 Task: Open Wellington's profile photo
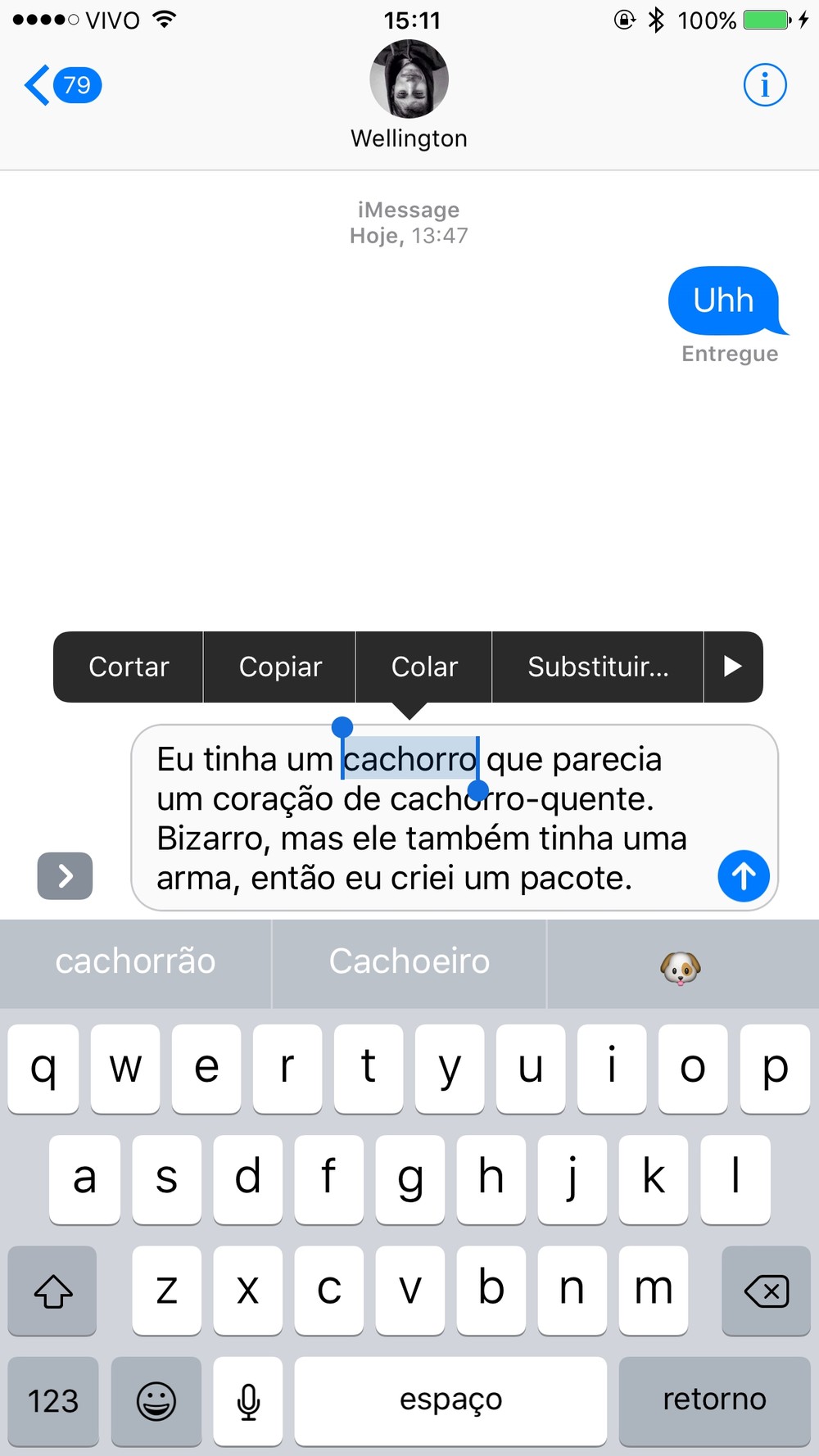(x=409, y=79)
